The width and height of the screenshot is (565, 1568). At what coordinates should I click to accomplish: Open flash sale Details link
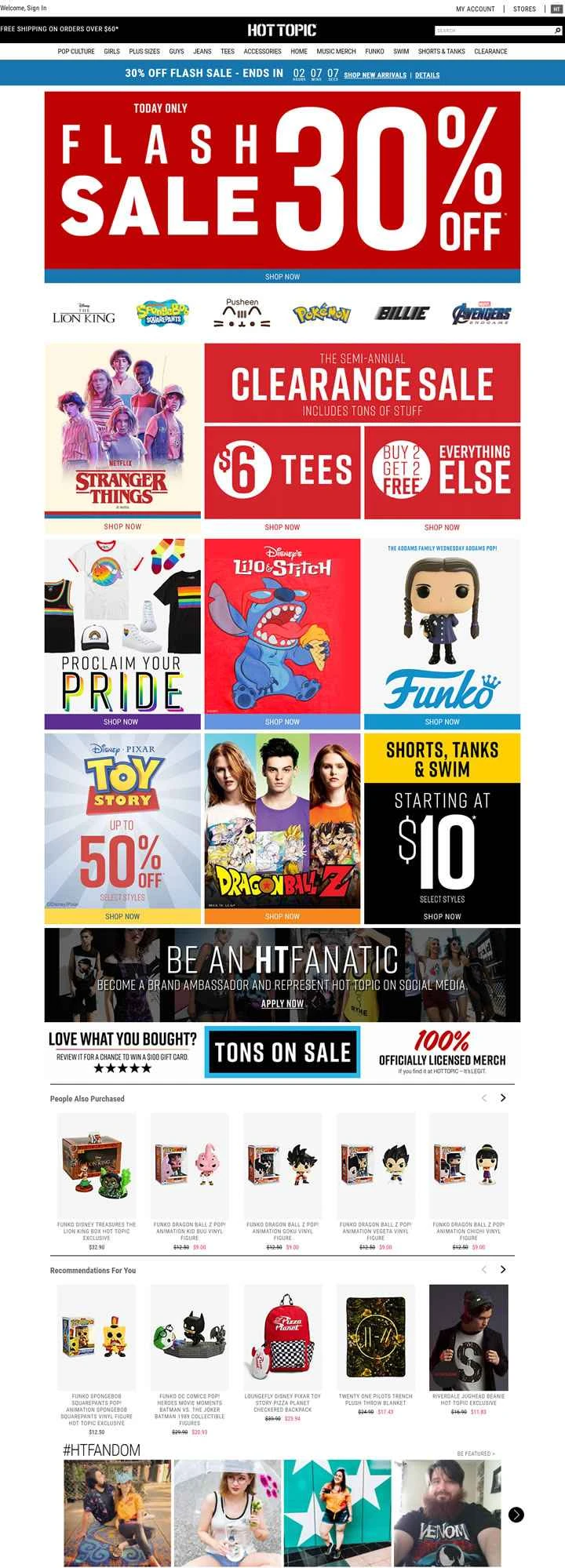pos(427,75)
